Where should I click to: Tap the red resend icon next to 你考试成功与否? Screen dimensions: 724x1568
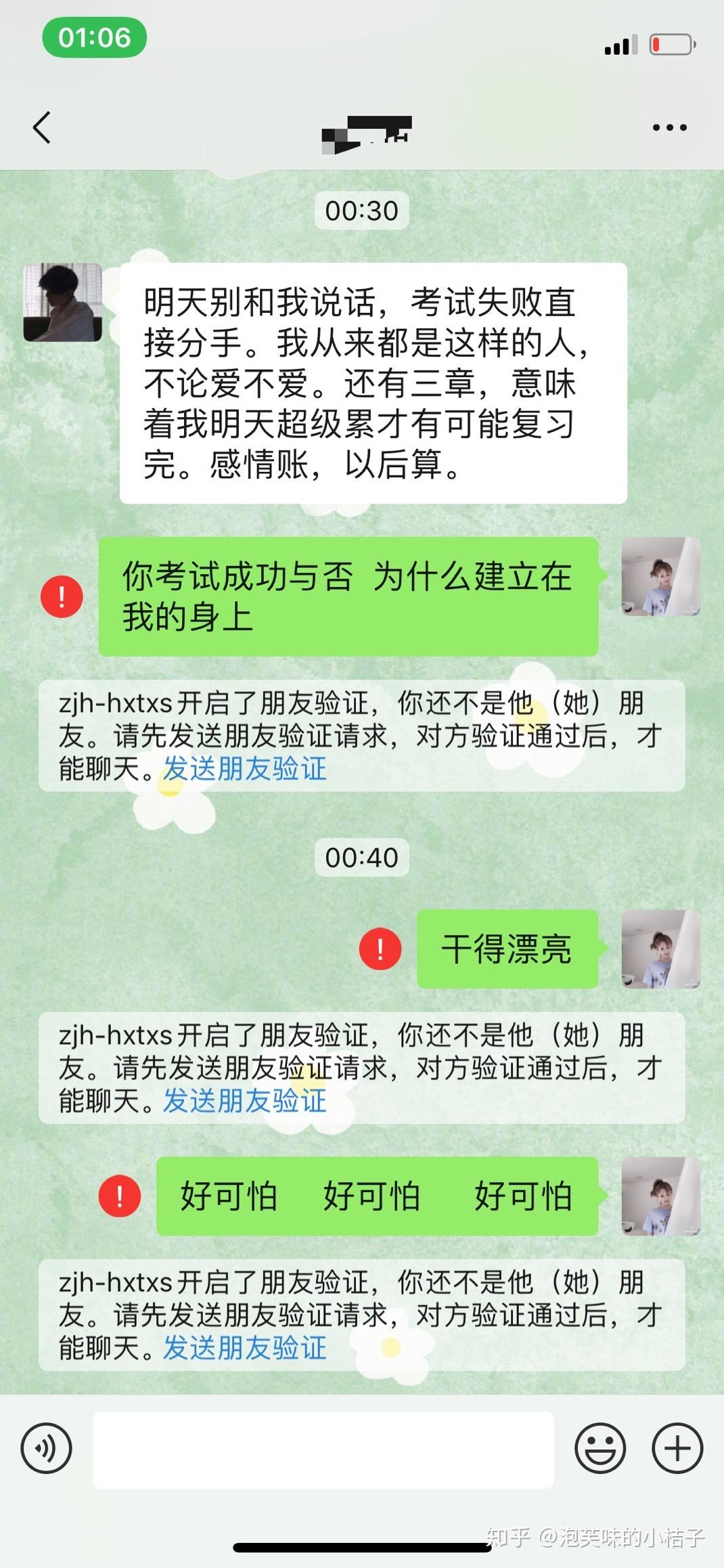[x=62, y=596]
